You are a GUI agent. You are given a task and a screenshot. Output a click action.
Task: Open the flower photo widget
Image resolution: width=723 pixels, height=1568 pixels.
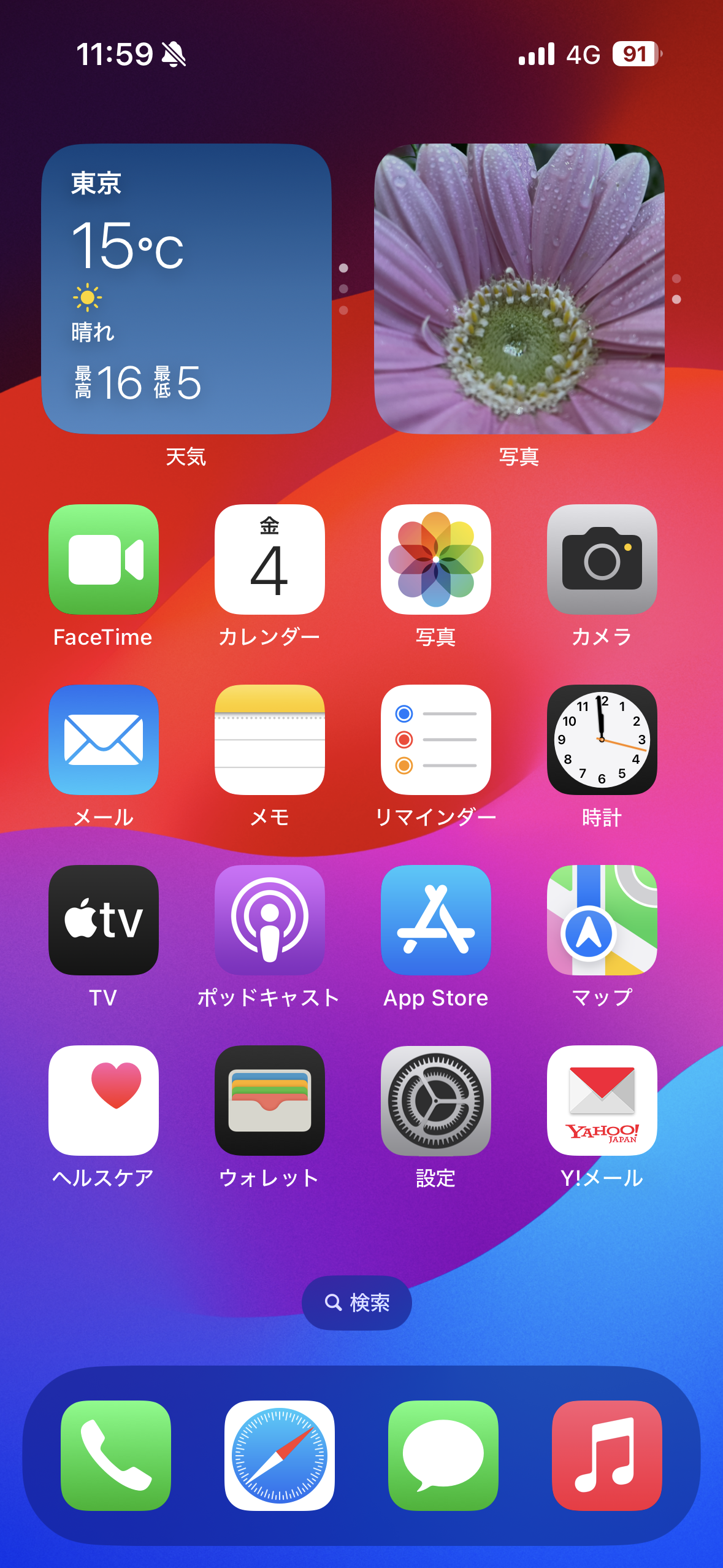click(x=519, y=289)
